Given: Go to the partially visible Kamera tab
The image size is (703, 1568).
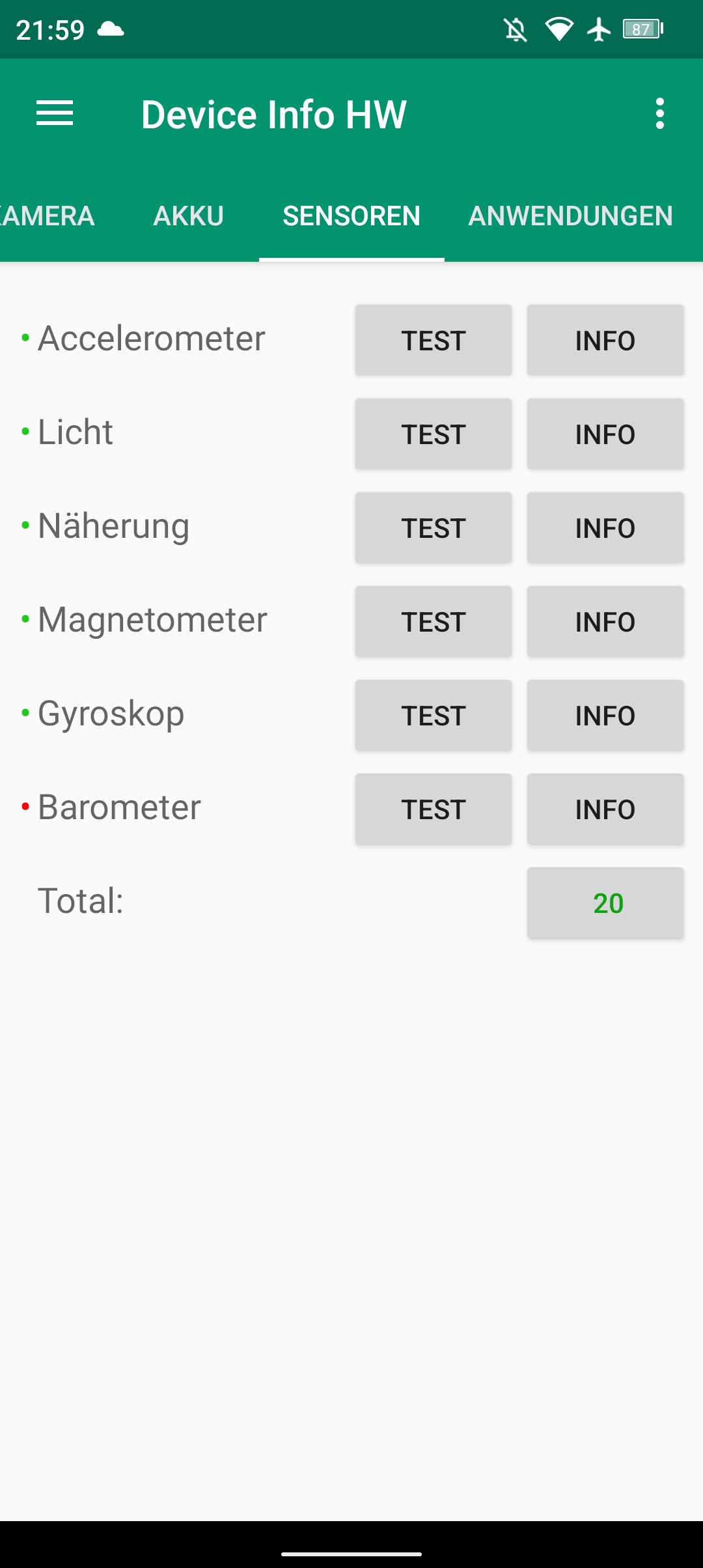Looking at the screenshot, I should click(x=47, y=216).
